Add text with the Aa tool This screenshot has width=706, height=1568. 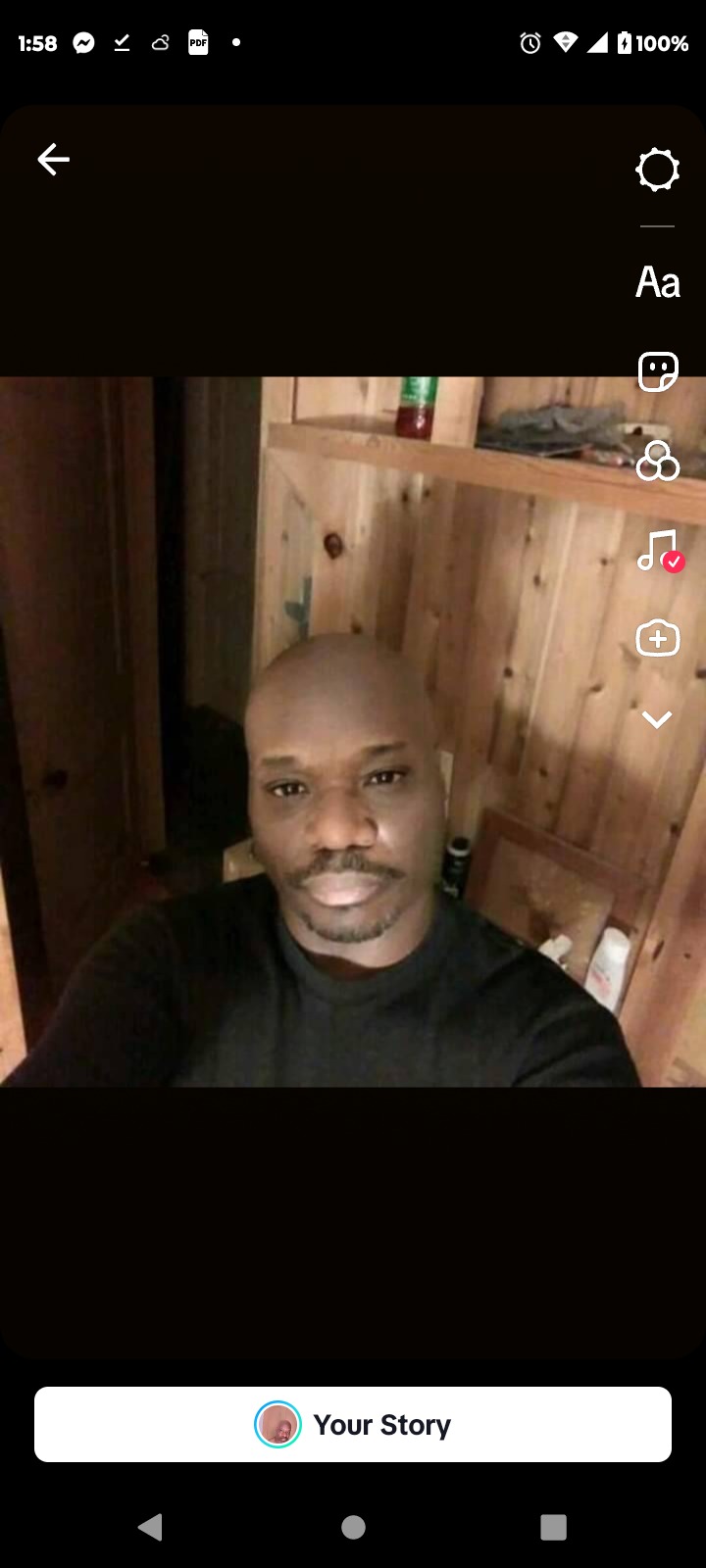pos(657,282)
